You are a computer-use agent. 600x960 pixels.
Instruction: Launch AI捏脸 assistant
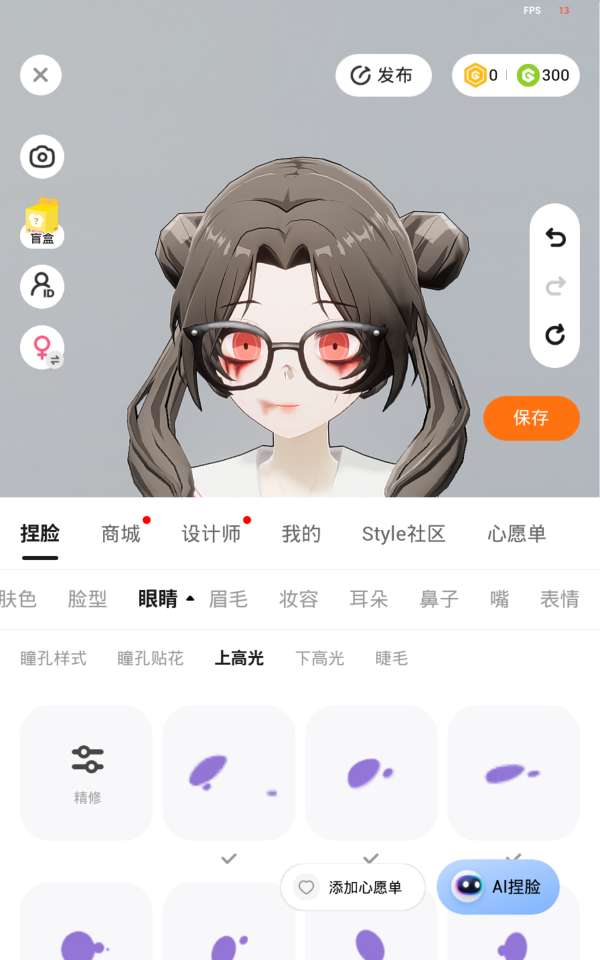[x=498, y=887]
